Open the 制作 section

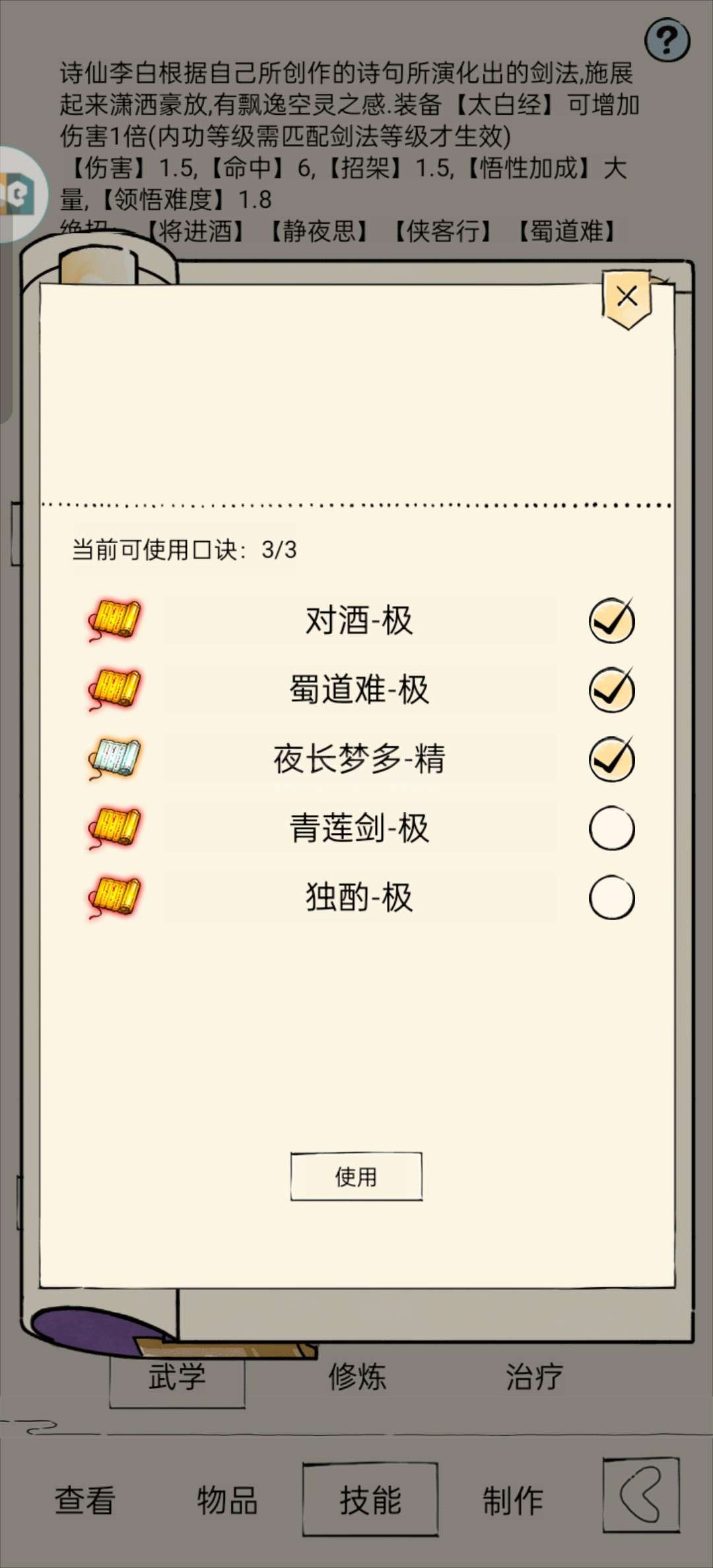click(x=513, y=1500)
